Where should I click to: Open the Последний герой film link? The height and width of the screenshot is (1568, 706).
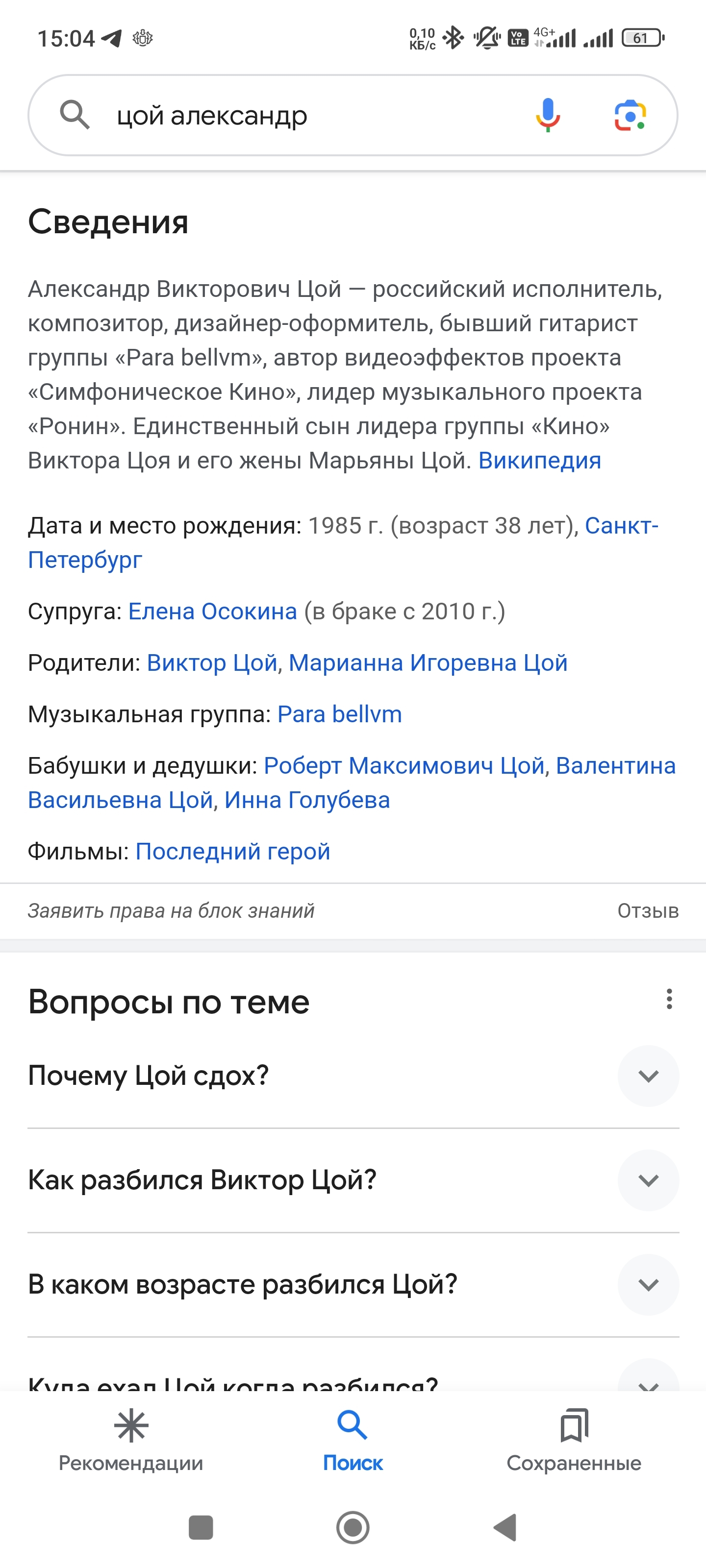pyautogui.click(x=233, y=851)
